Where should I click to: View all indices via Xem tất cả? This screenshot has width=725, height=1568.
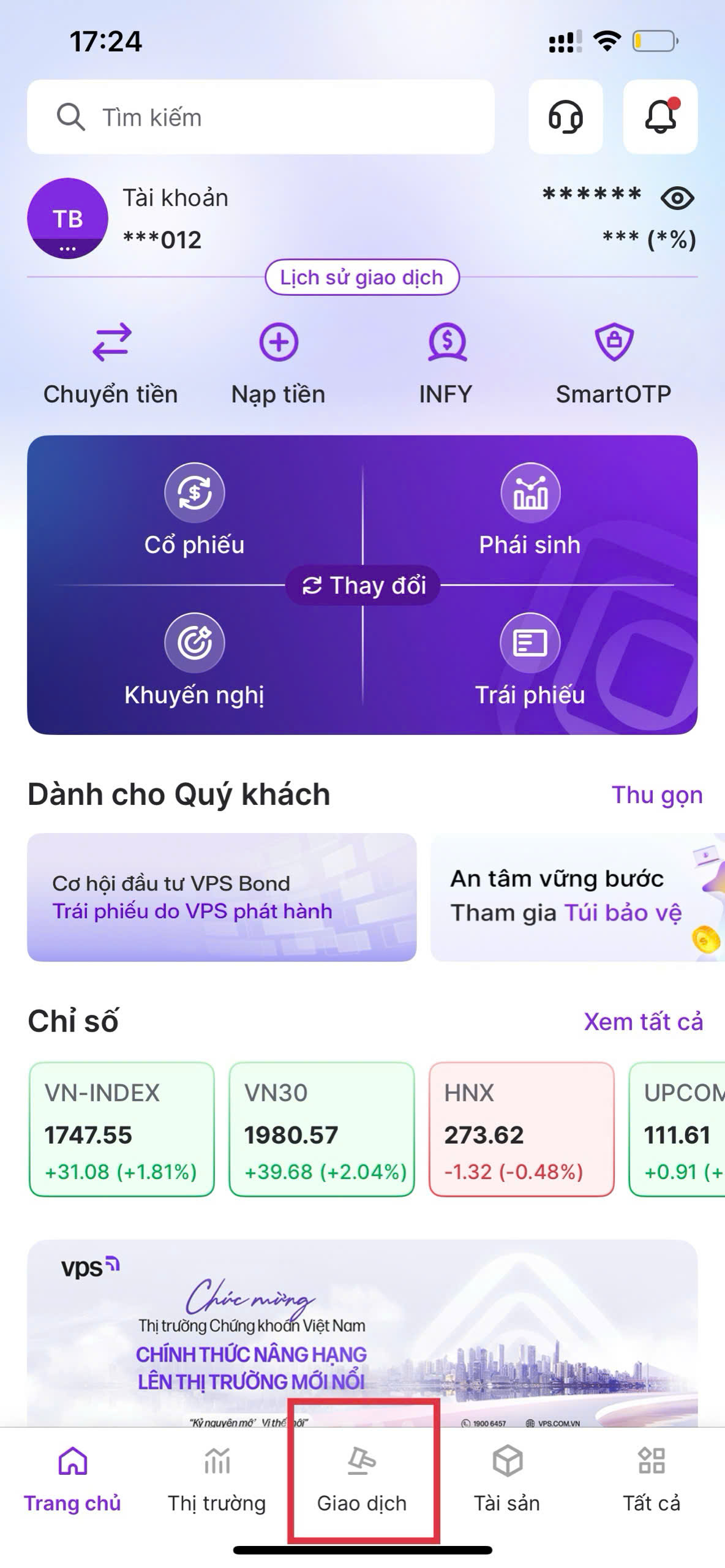(x=643, y=1022)
